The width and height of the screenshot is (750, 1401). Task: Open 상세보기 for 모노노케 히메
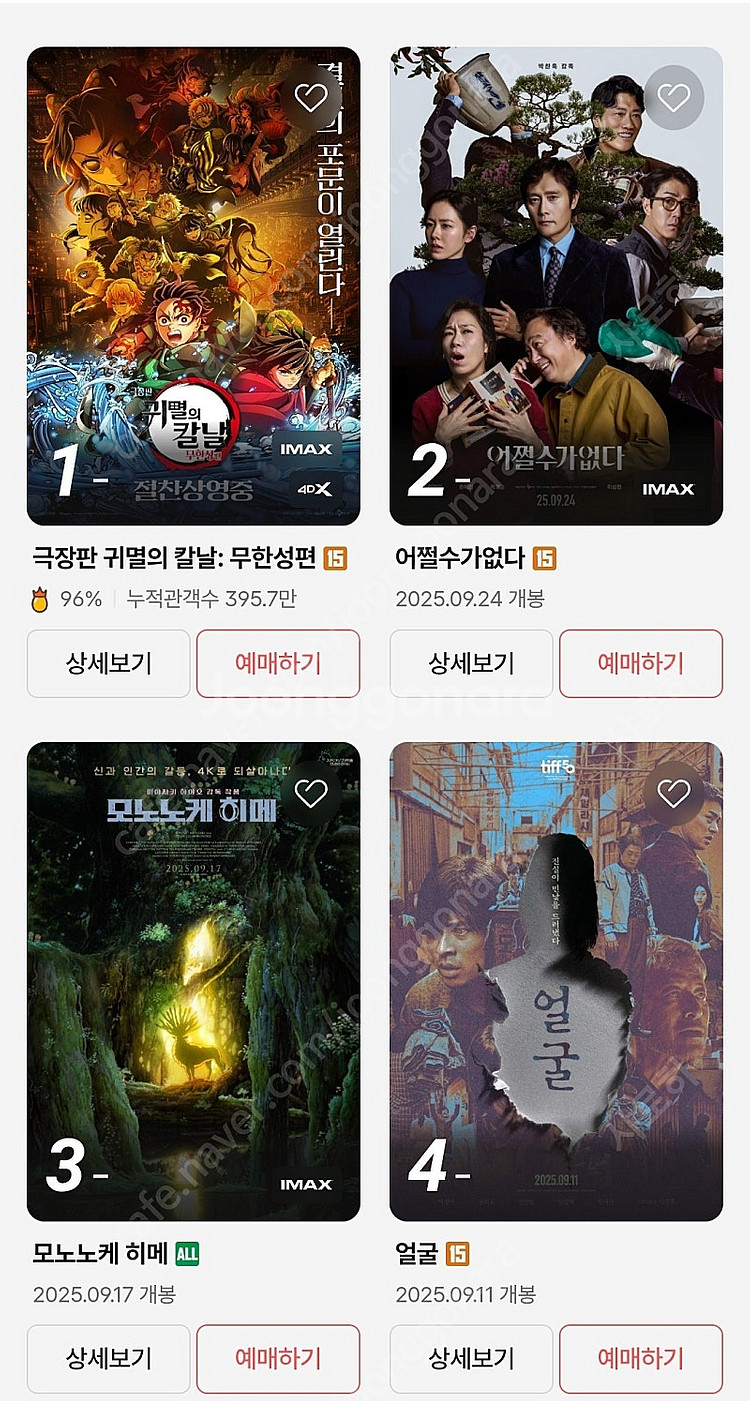click(108, 1358)
